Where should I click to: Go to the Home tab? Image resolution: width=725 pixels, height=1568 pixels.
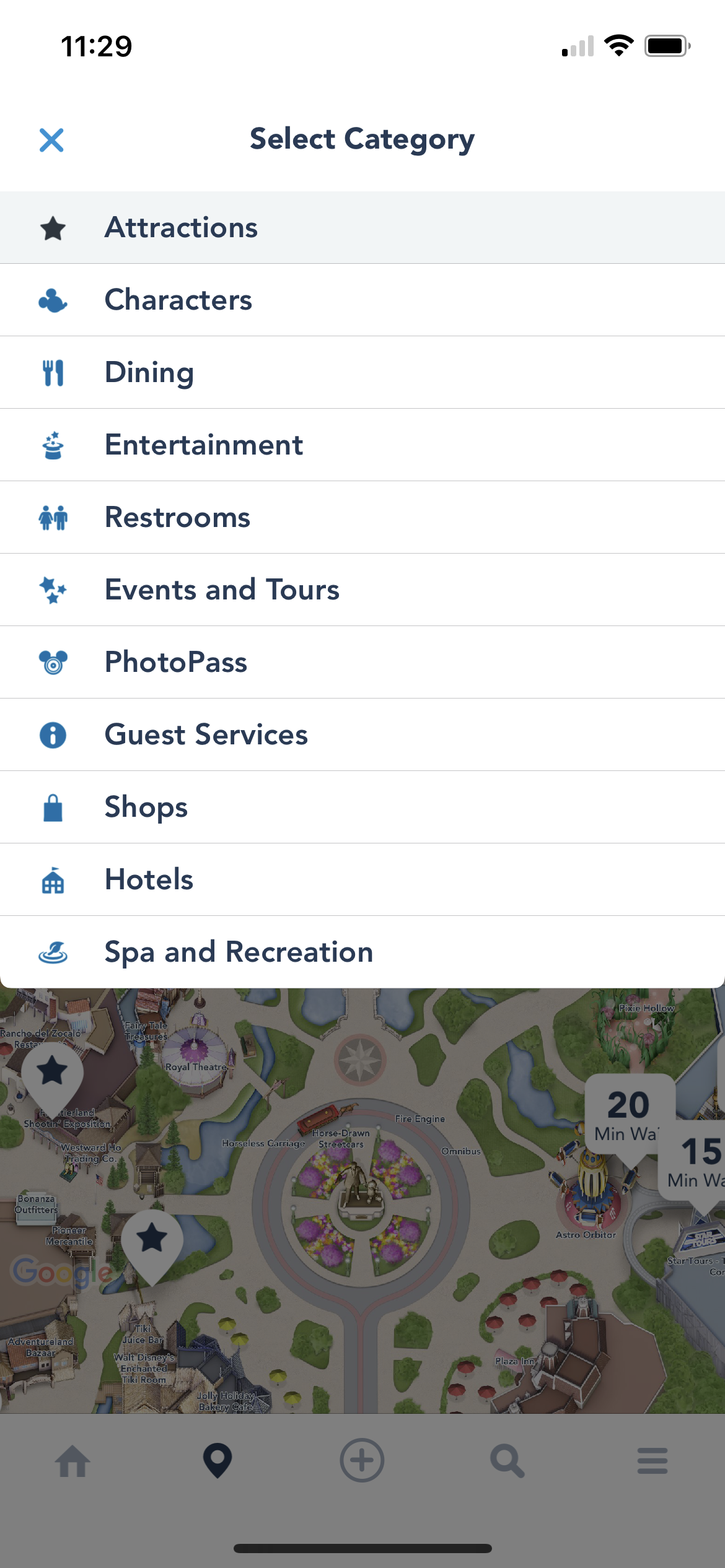pos(72,1461)
